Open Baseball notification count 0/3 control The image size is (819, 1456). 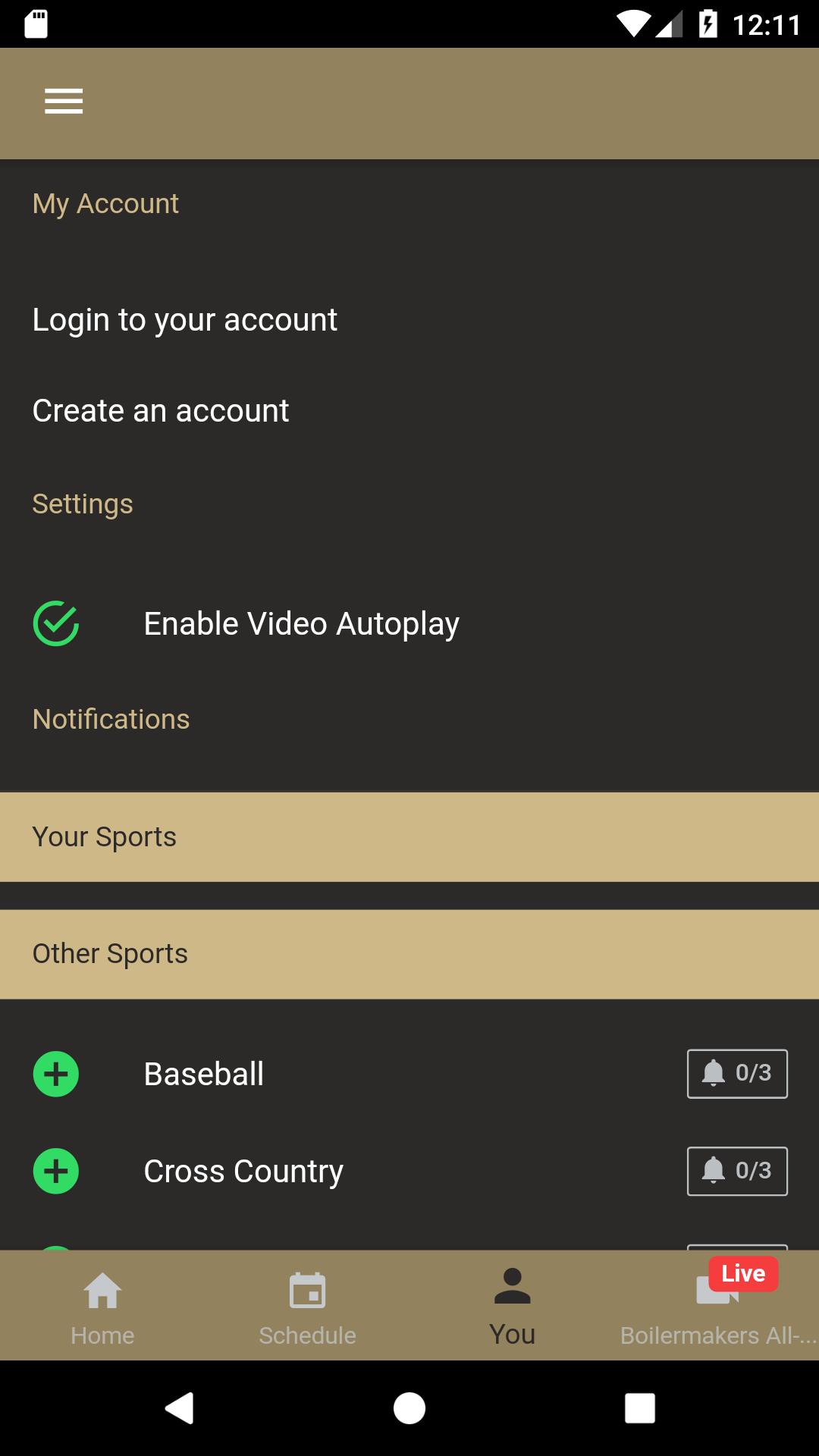(x=736, y=1073)
